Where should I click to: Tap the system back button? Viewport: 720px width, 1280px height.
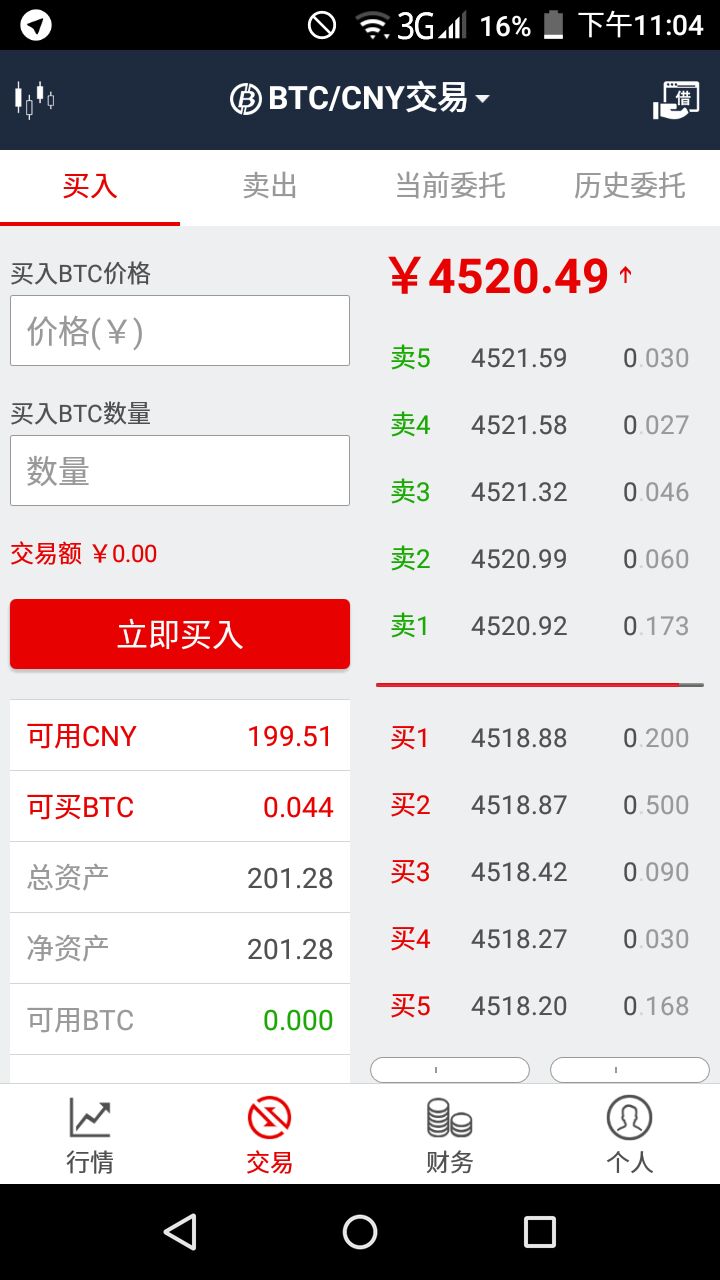tap(180, 1232)
